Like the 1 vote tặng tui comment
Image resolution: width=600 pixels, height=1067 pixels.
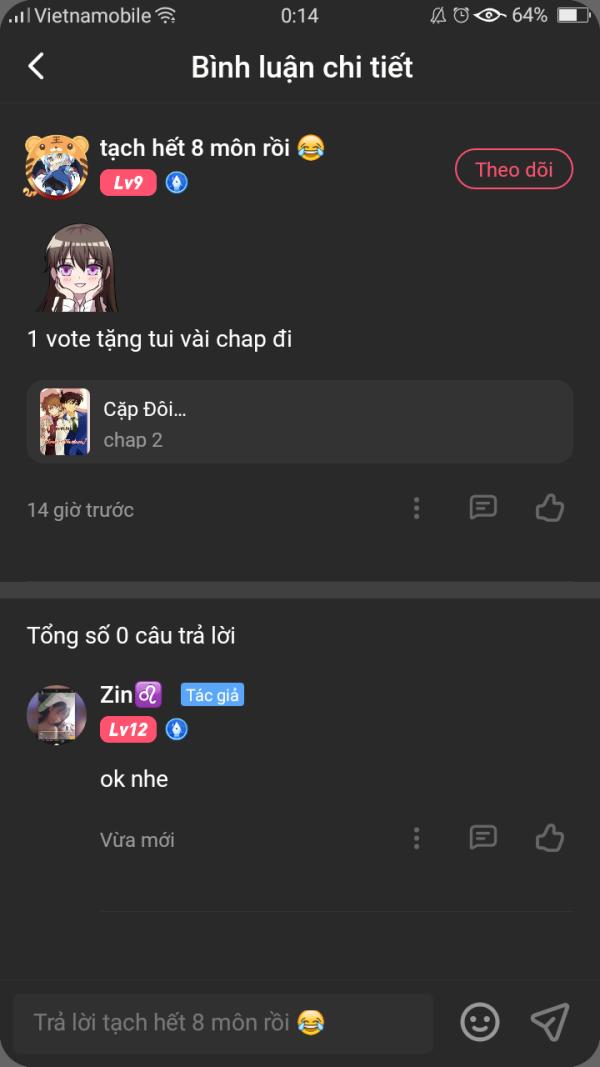549,508
